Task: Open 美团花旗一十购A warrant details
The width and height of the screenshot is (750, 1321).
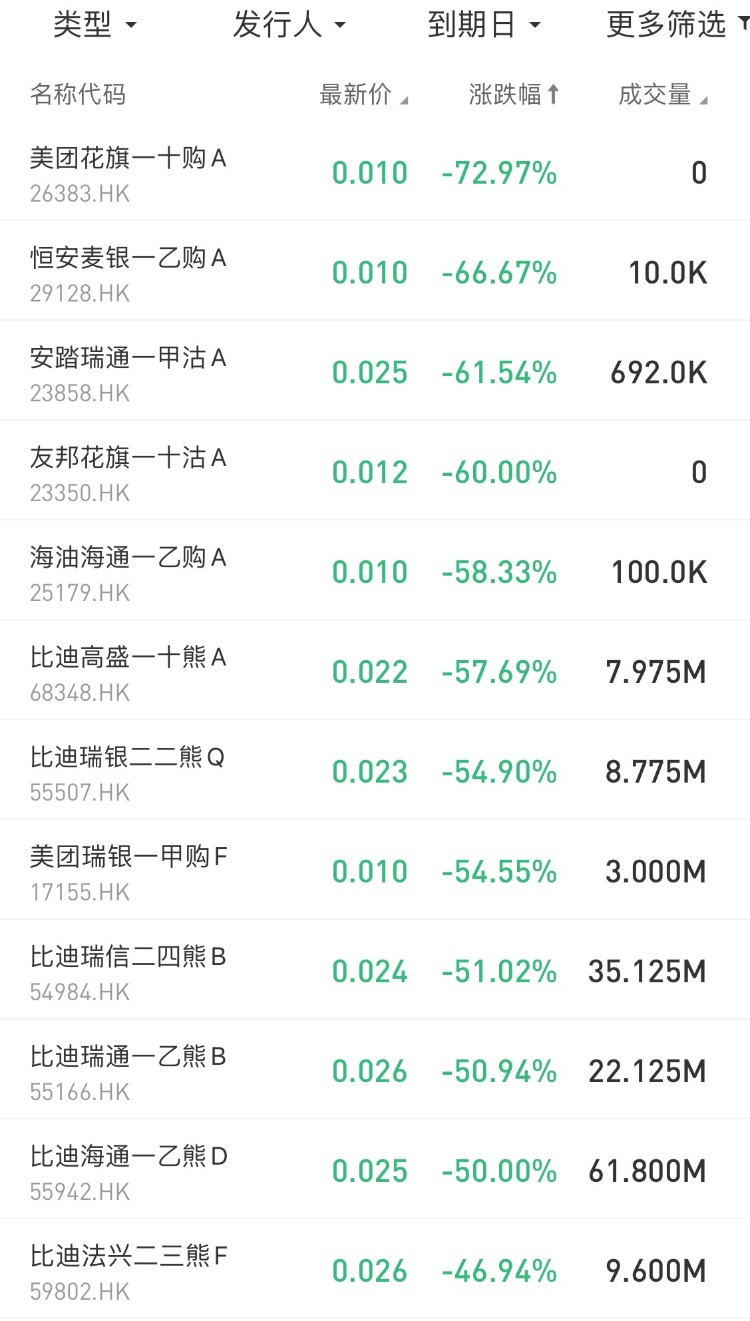Action: (x=375, y=171)
